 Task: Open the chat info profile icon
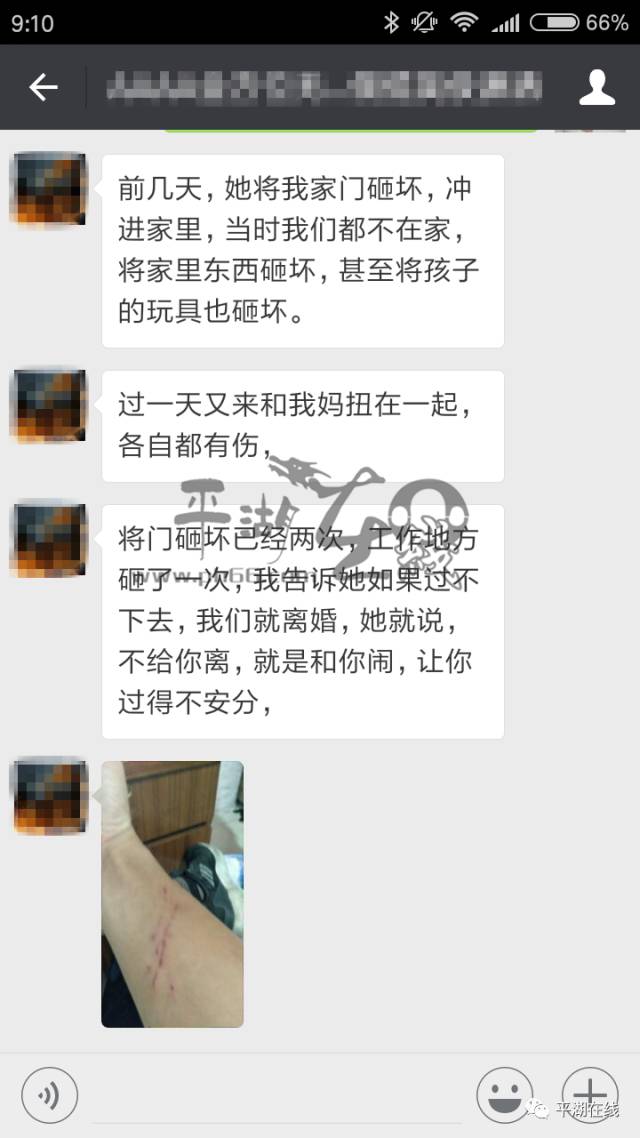coord(597,88)
